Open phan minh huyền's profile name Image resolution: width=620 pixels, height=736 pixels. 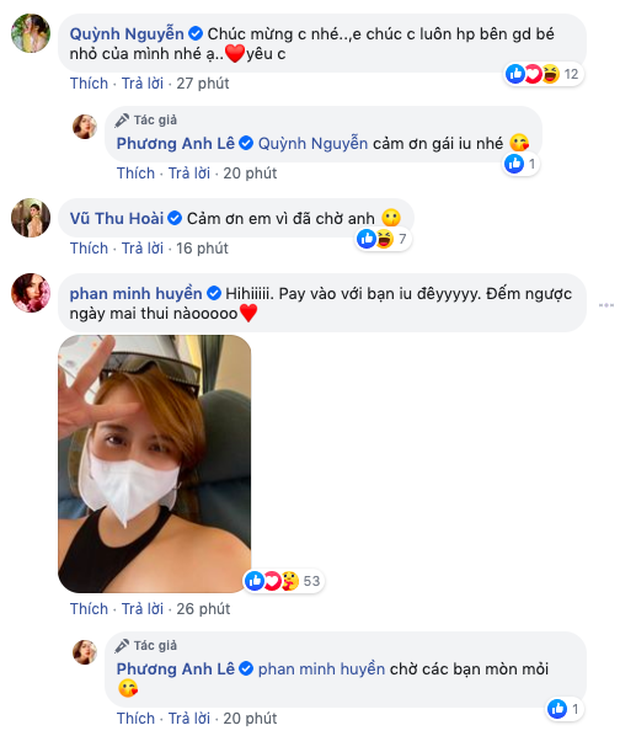pos(133,293)
